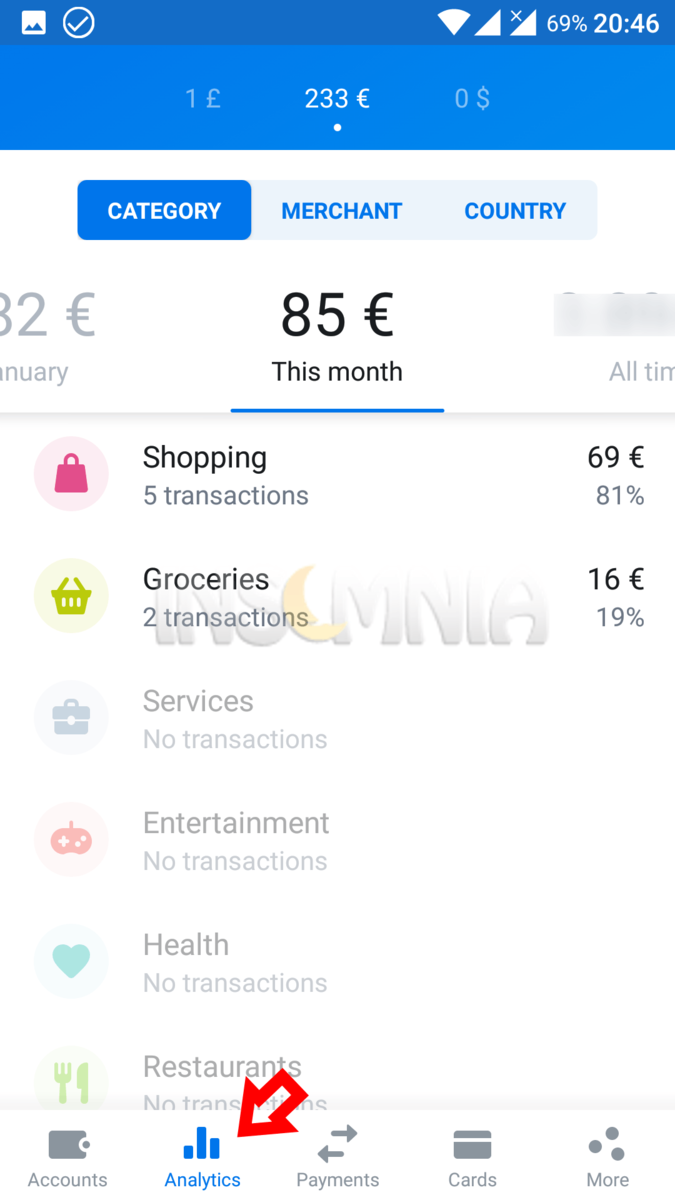The width and height of the screenshot is (675, 1200).
Task: Show the All time spending period
Action: pyautogui.click(x=620, y=337)
